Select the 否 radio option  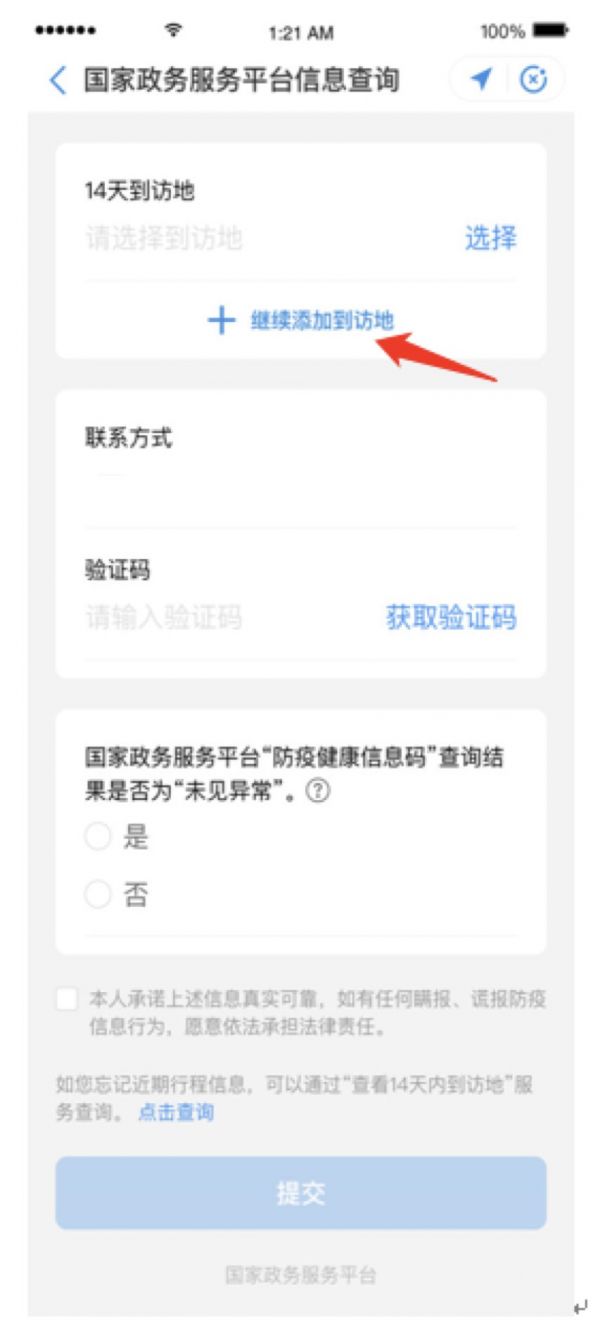(x=98, y=894)
